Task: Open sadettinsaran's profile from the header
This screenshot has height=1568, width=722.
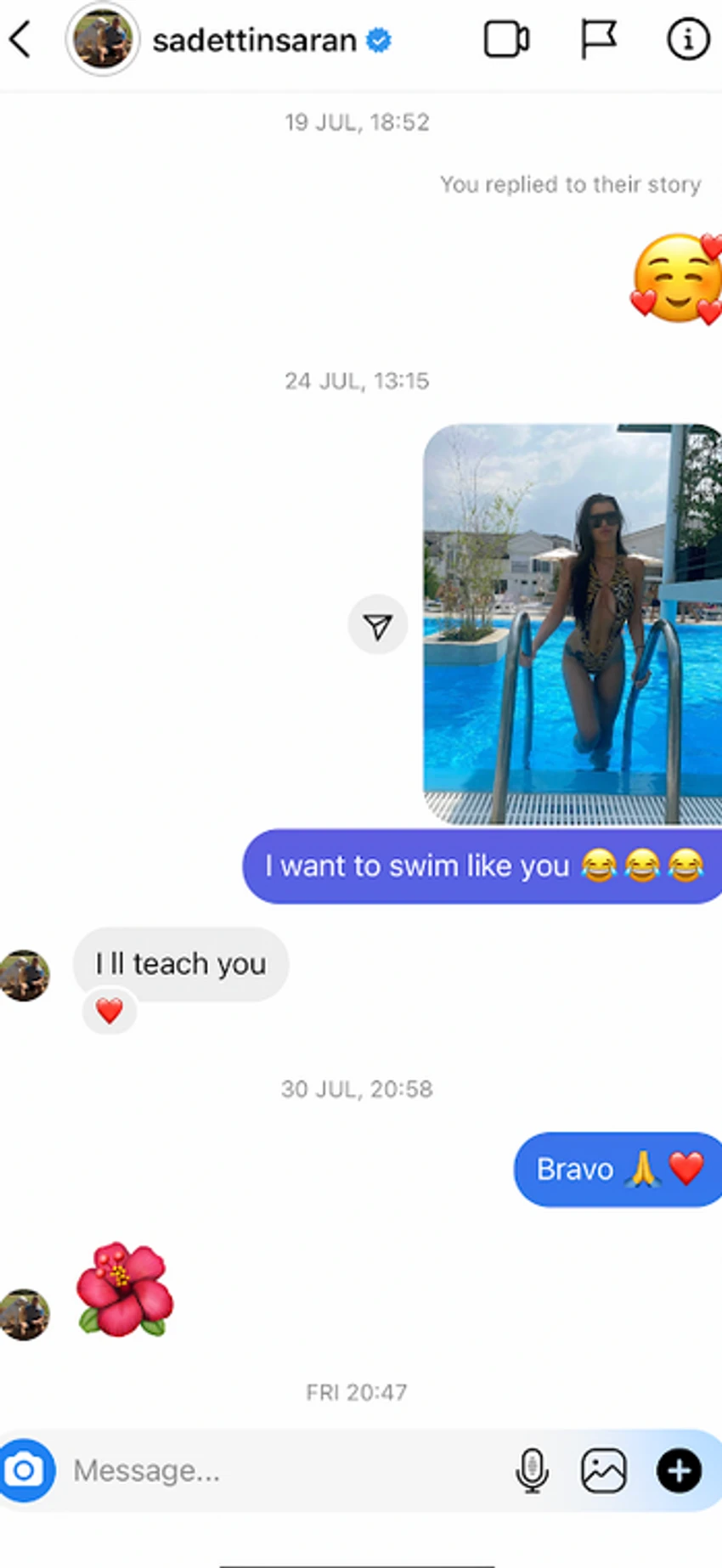Action: click(254, 40)
